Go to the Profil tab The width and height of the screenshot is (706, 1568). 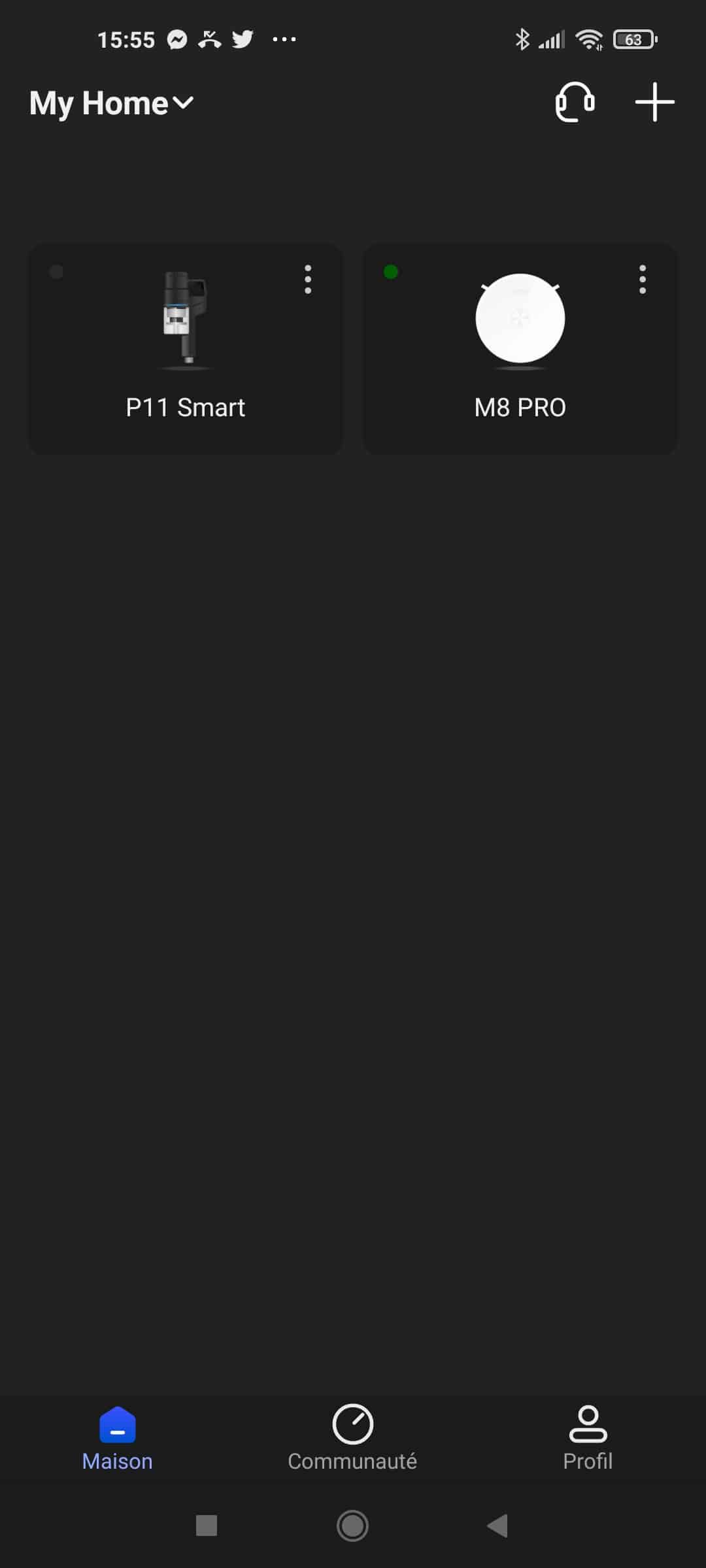point(588,1439)
